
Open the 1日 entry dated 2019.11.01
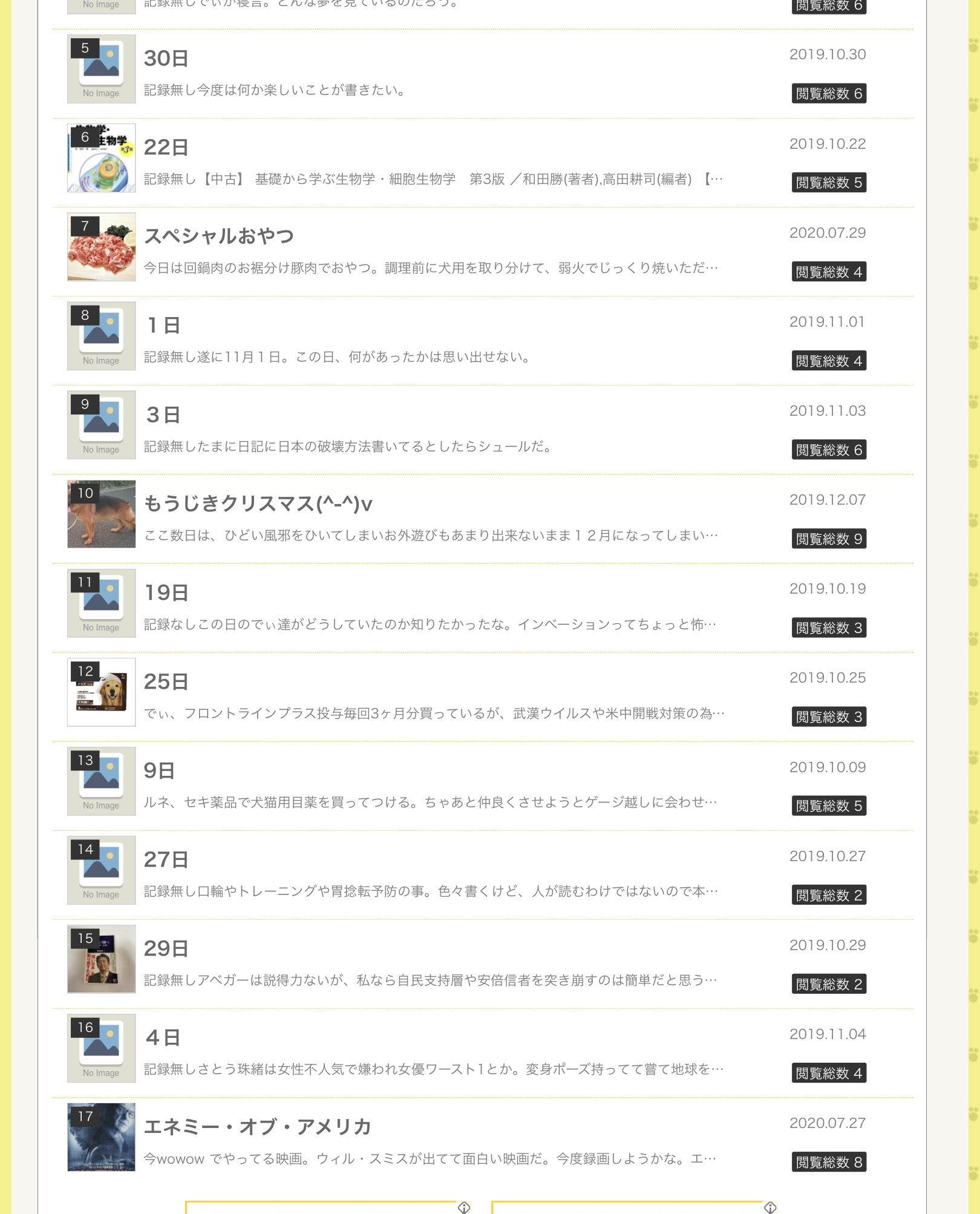pos(163,326)
